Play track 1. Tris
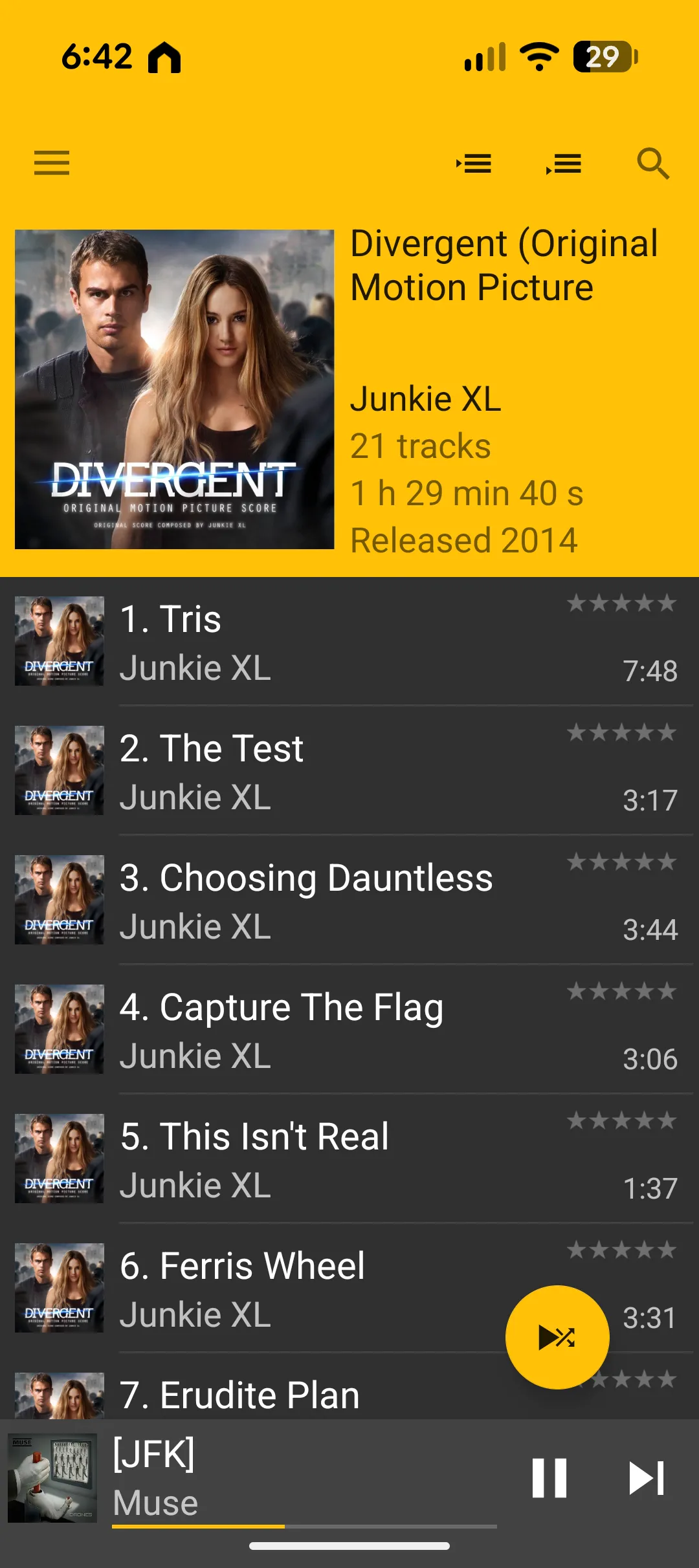This screenshot has width=699, height=1568. [x=324, y=642]
